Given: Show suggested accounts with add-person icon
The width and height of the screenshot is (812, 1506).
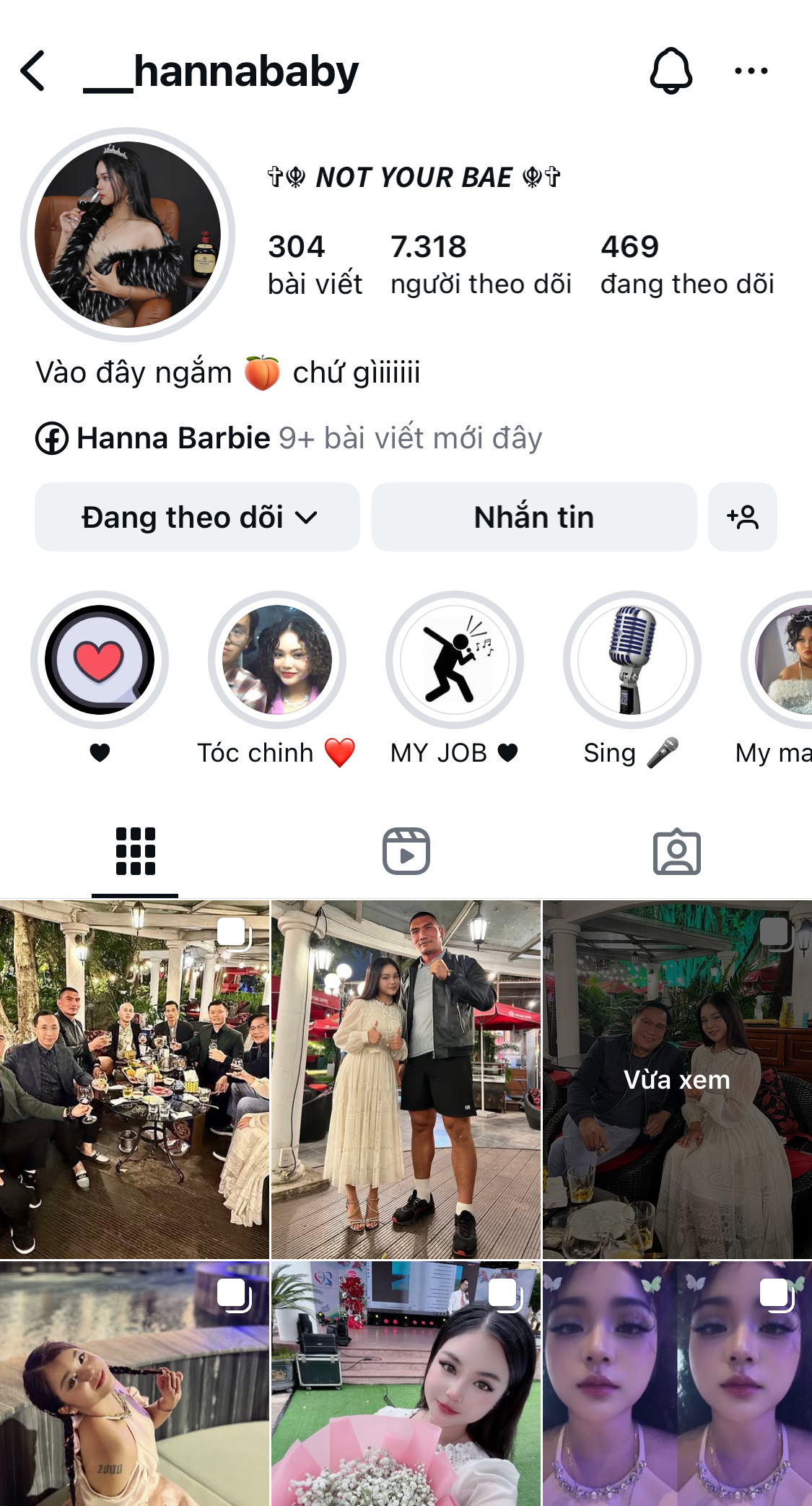Looking at the screenshot, I should coord(742,517).
